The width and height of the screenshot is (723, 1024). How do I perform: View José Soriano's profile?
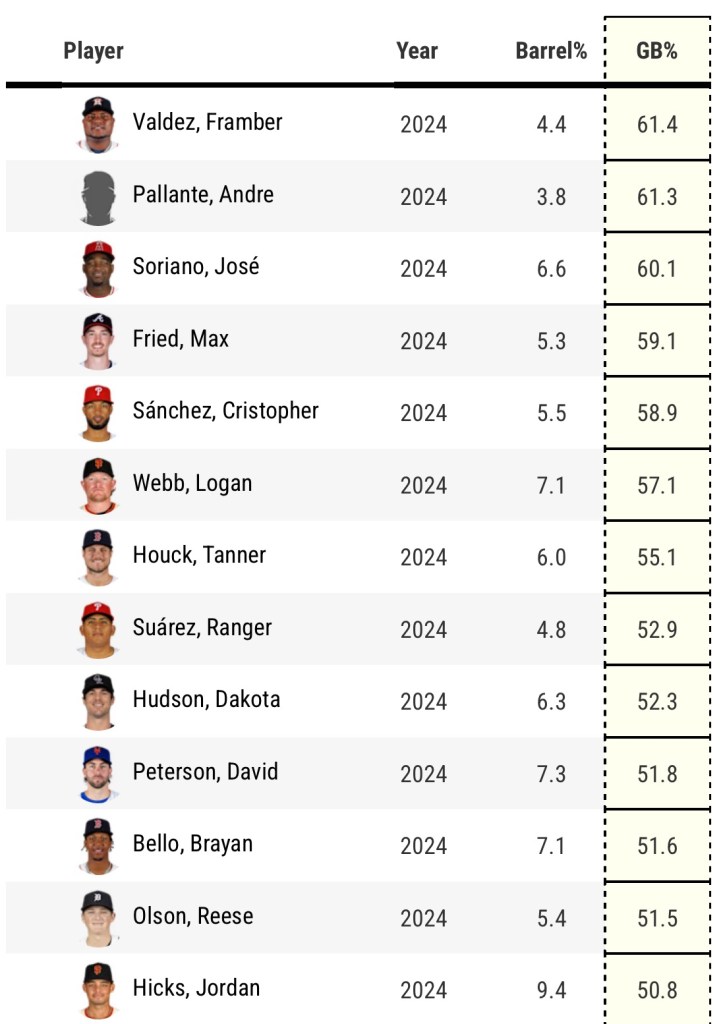[196, 266]
